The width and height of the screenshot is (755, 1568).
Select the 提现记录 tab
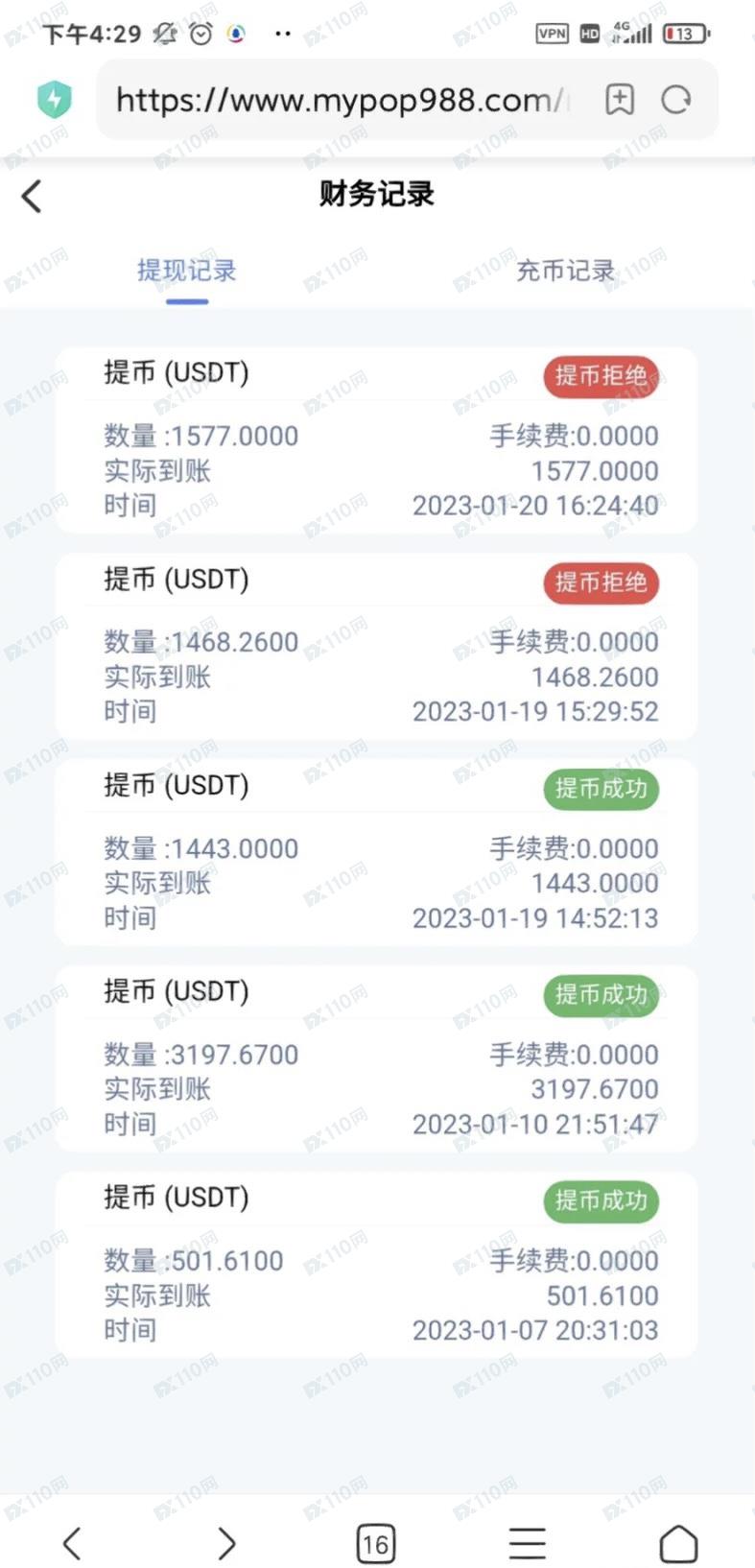coord(187,271)
